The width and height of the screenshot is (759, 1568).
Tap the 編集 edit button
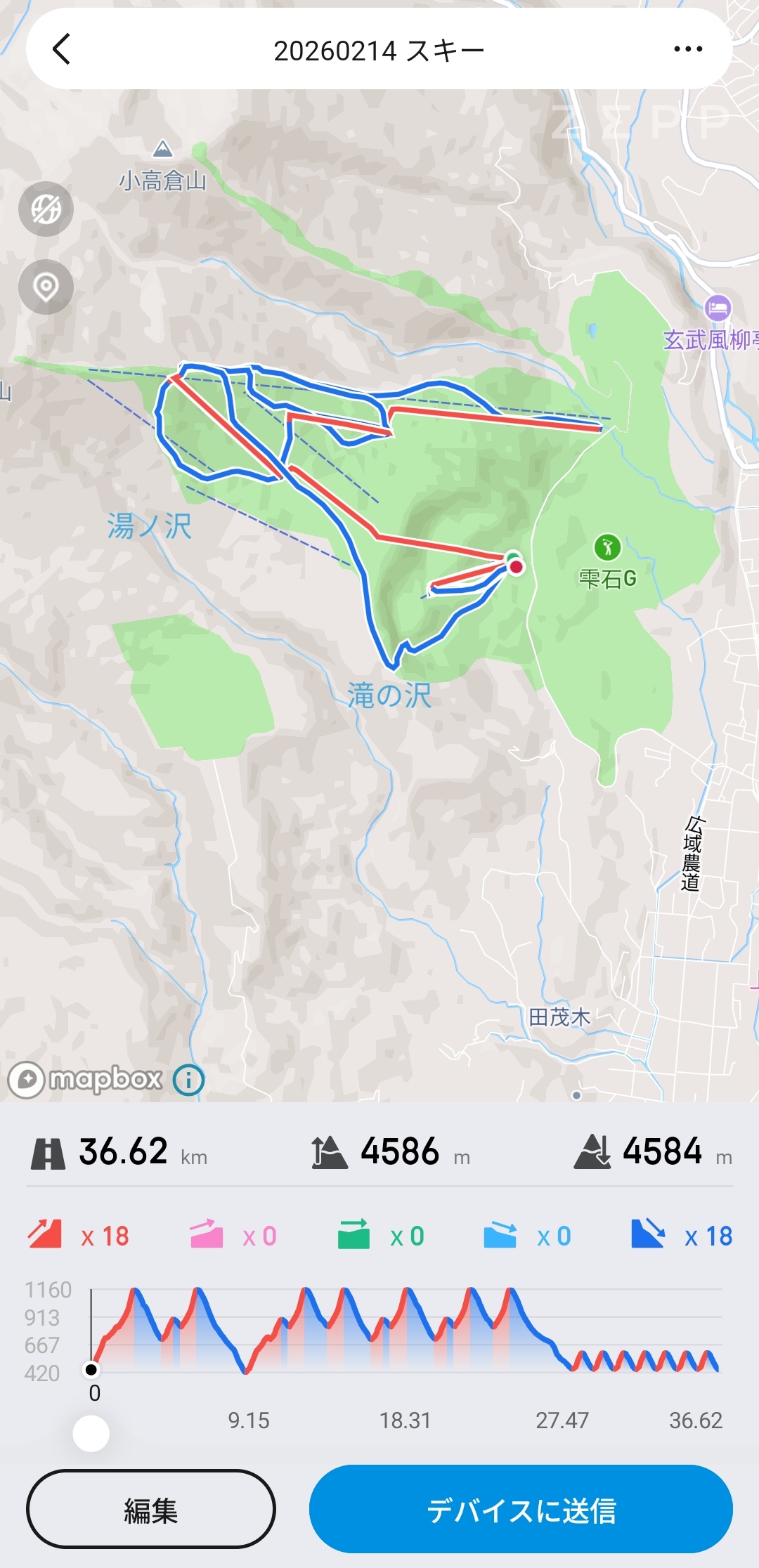coord(150,1509)
